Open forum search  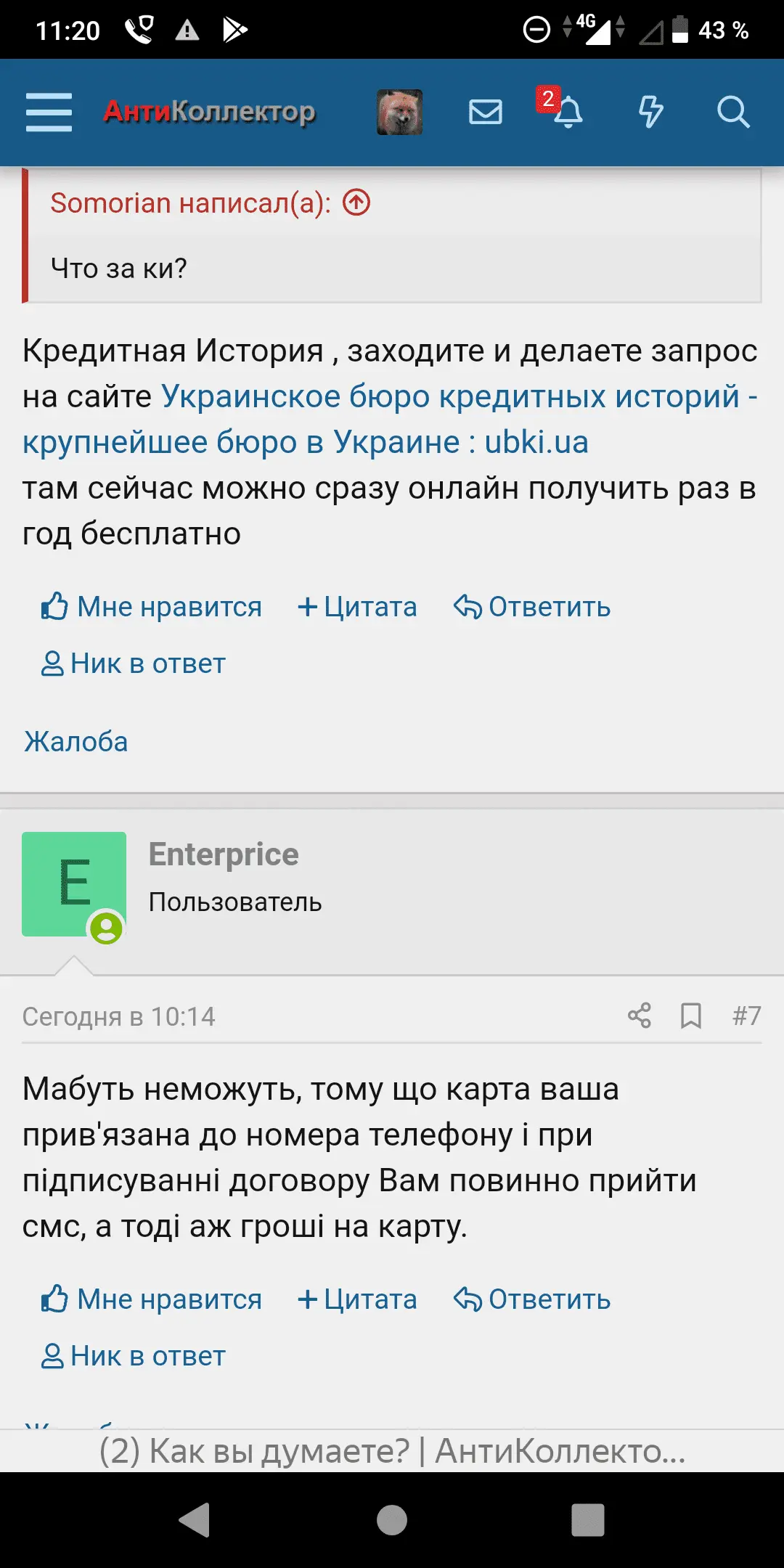tap(732, 112)
